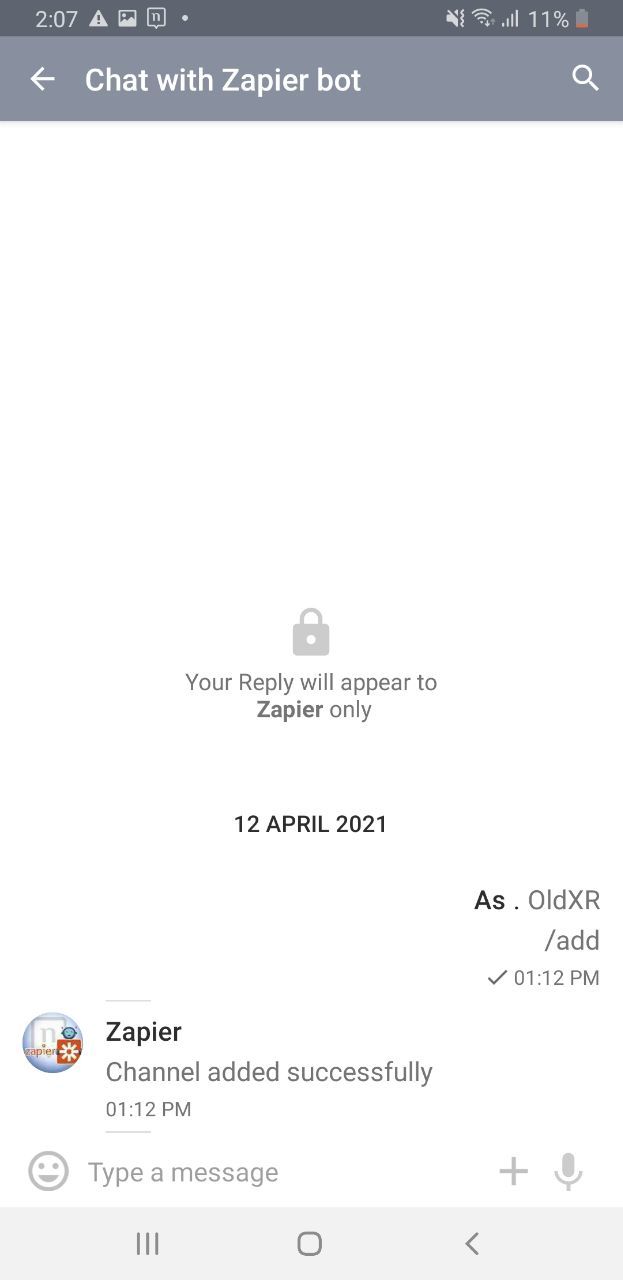The image size is (623, 1280).
Task: Tap the plus attachment icon
Action: click(513, 1171)
